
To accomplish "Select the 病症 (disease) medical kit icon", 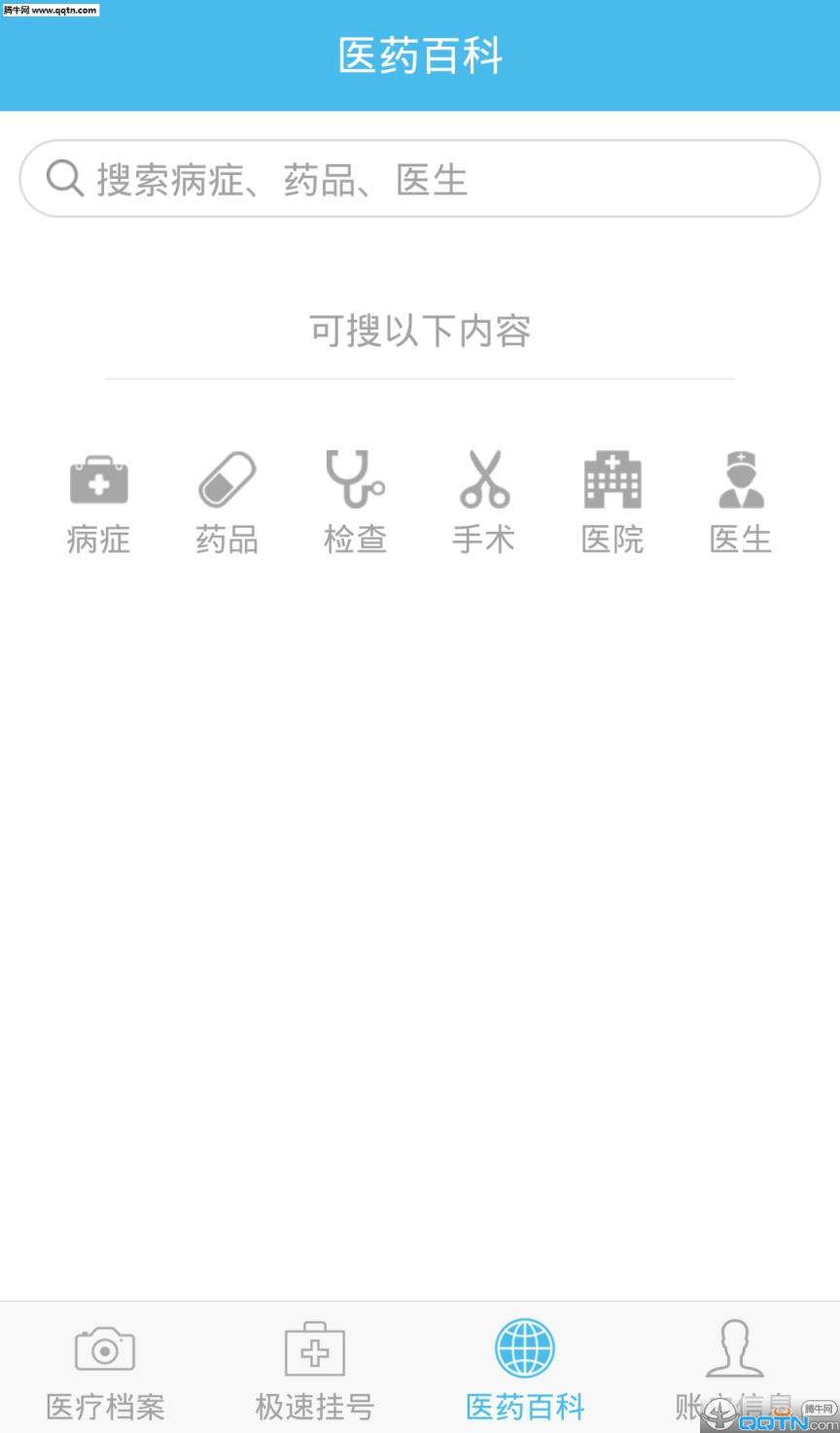I will pyautogui.click(x=97, y=479).
